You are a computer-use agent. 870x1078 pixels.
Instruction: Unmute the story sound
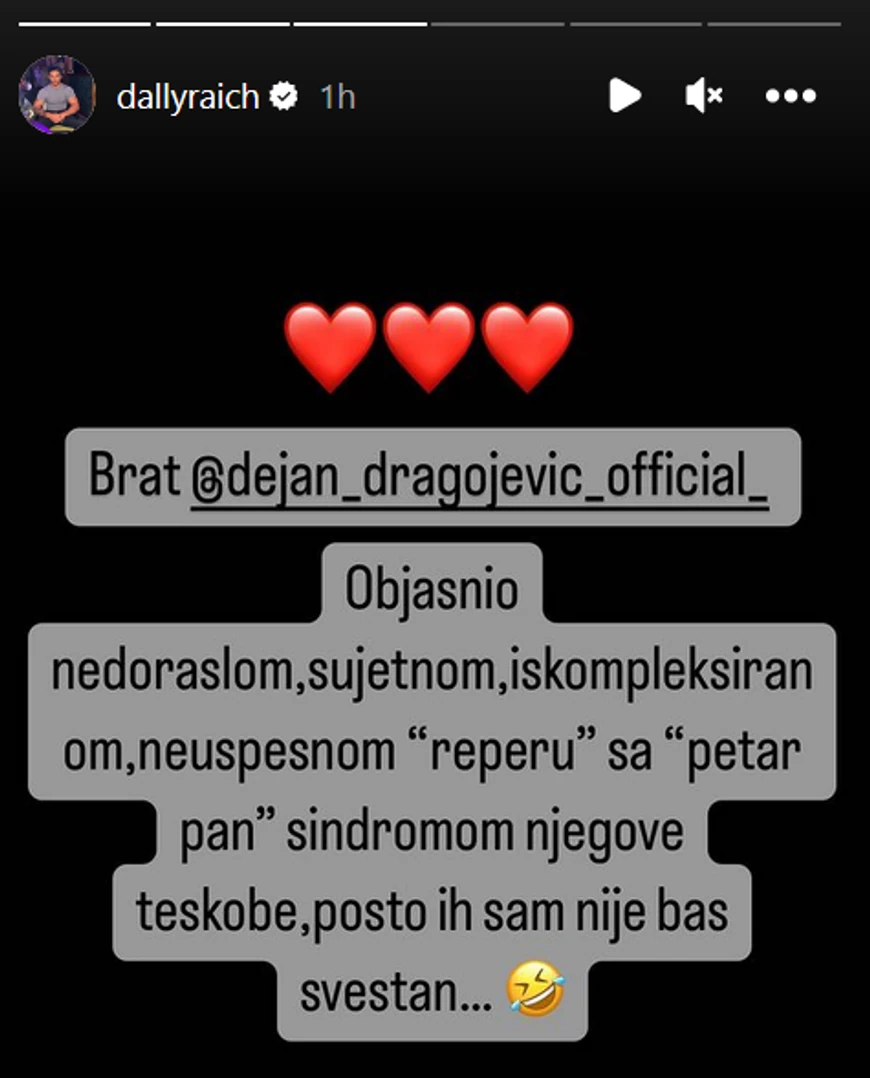[704, 96]
